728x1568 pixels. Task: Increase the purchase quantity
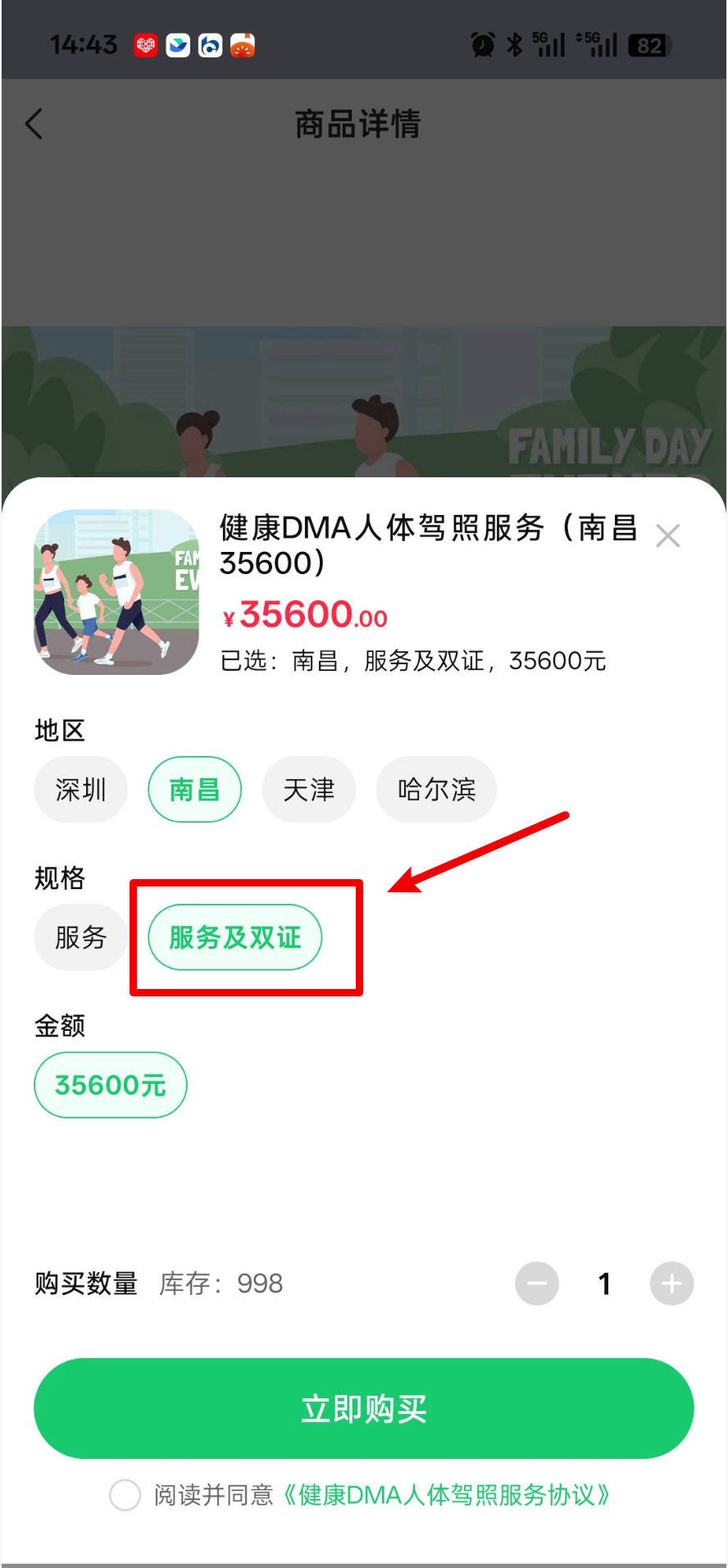tap(671, 1283)
